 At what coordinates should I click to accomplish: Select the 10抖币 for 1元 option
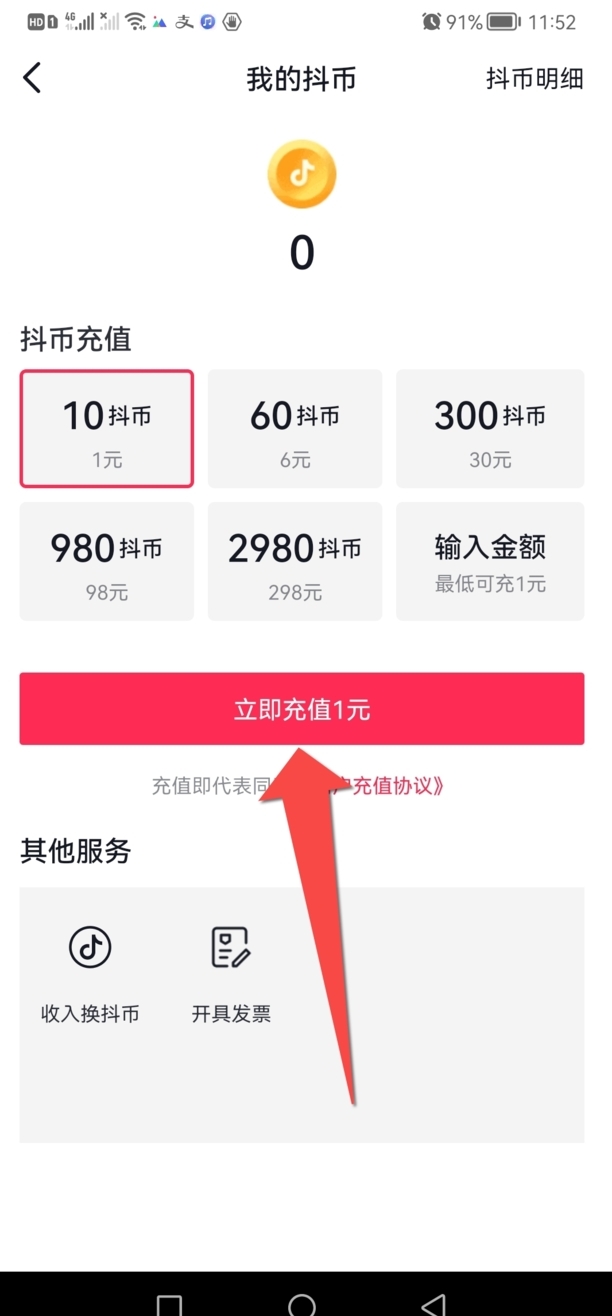point(106,429)
